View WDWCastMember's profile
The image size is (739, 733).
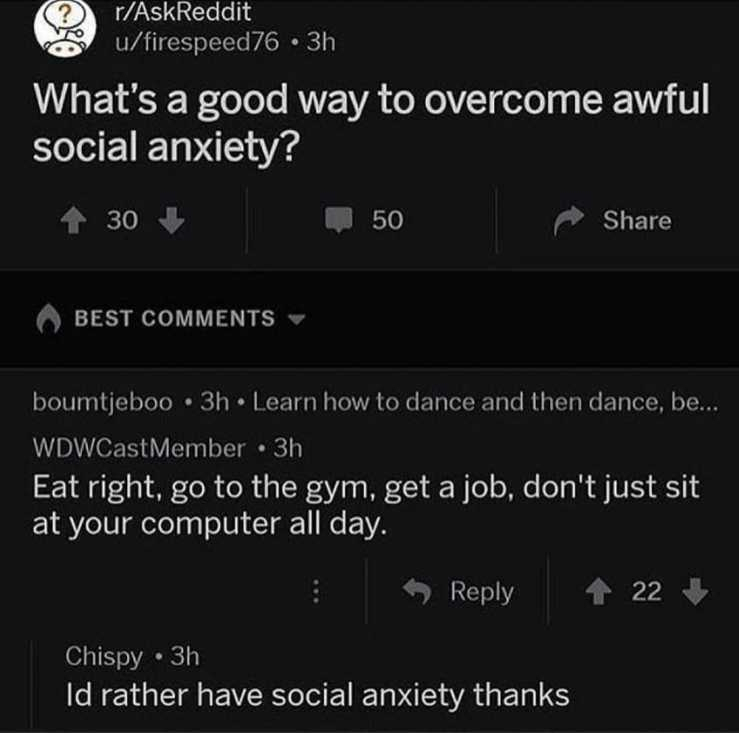[x=139, y=449]
